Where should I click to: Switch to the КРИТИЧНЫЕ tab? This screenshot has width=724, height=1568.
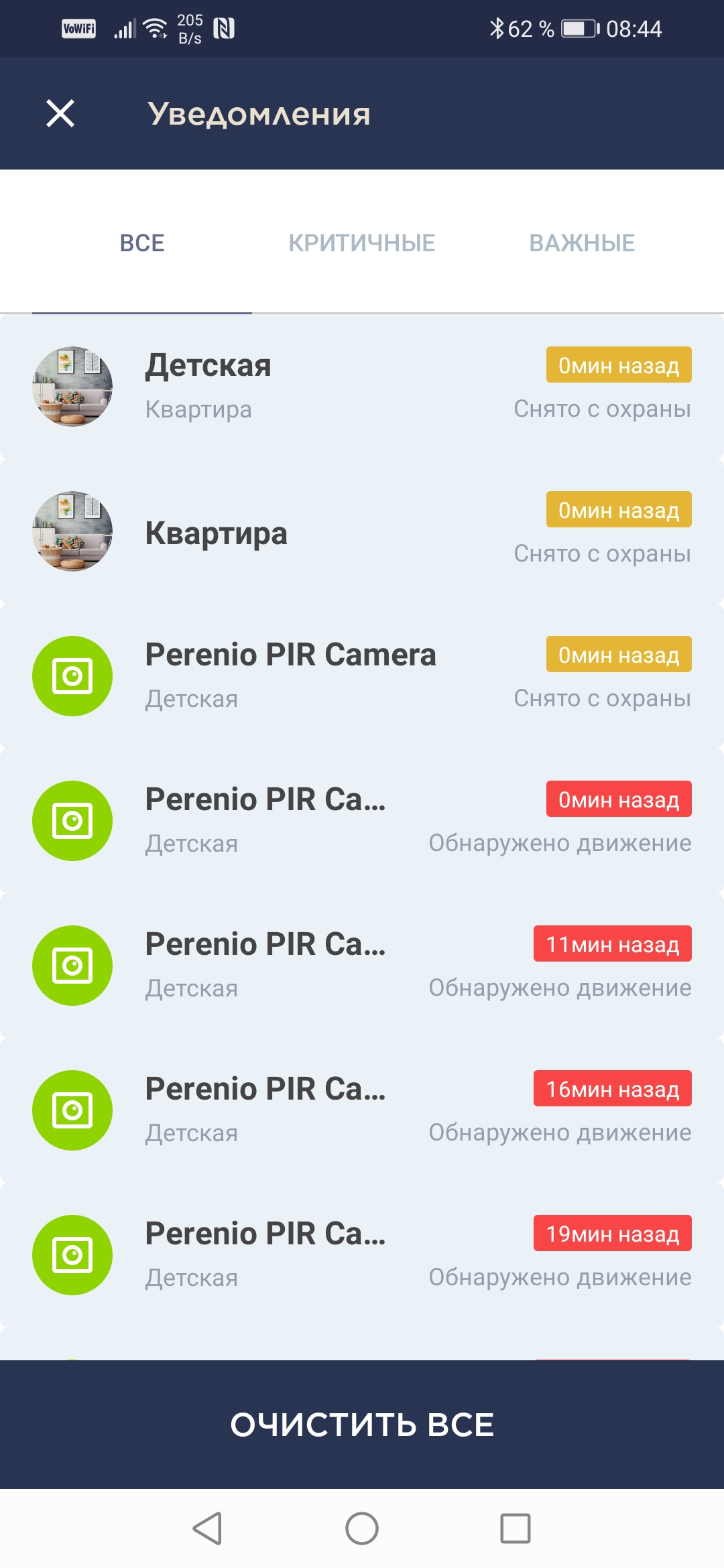pos(362,243)
